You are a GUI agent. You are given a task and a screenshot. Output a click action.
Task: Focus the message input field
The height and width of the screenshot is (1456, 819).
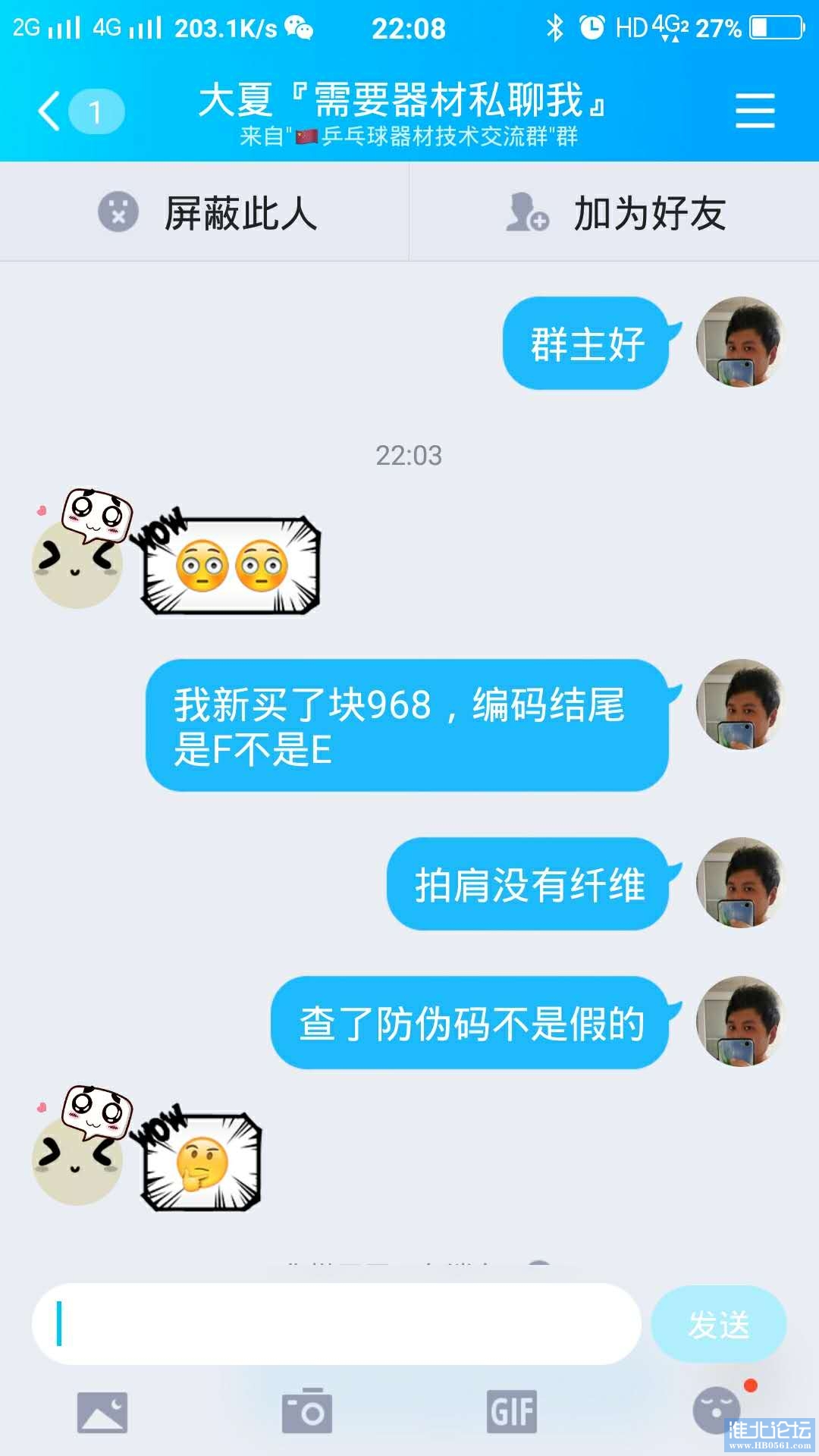(x=336, y=1324)
